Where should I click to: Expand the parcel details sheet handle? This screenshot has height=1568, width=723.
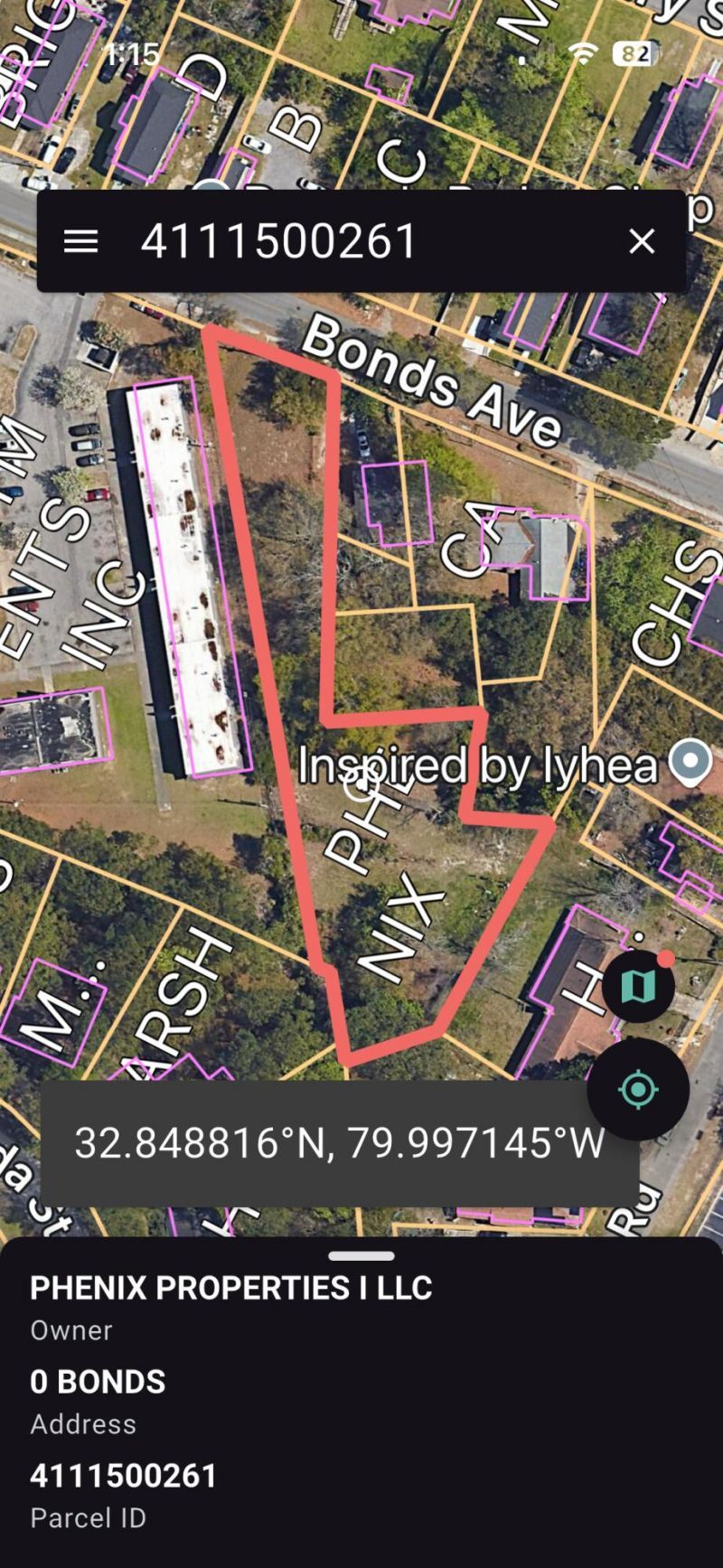point(361,1256)
